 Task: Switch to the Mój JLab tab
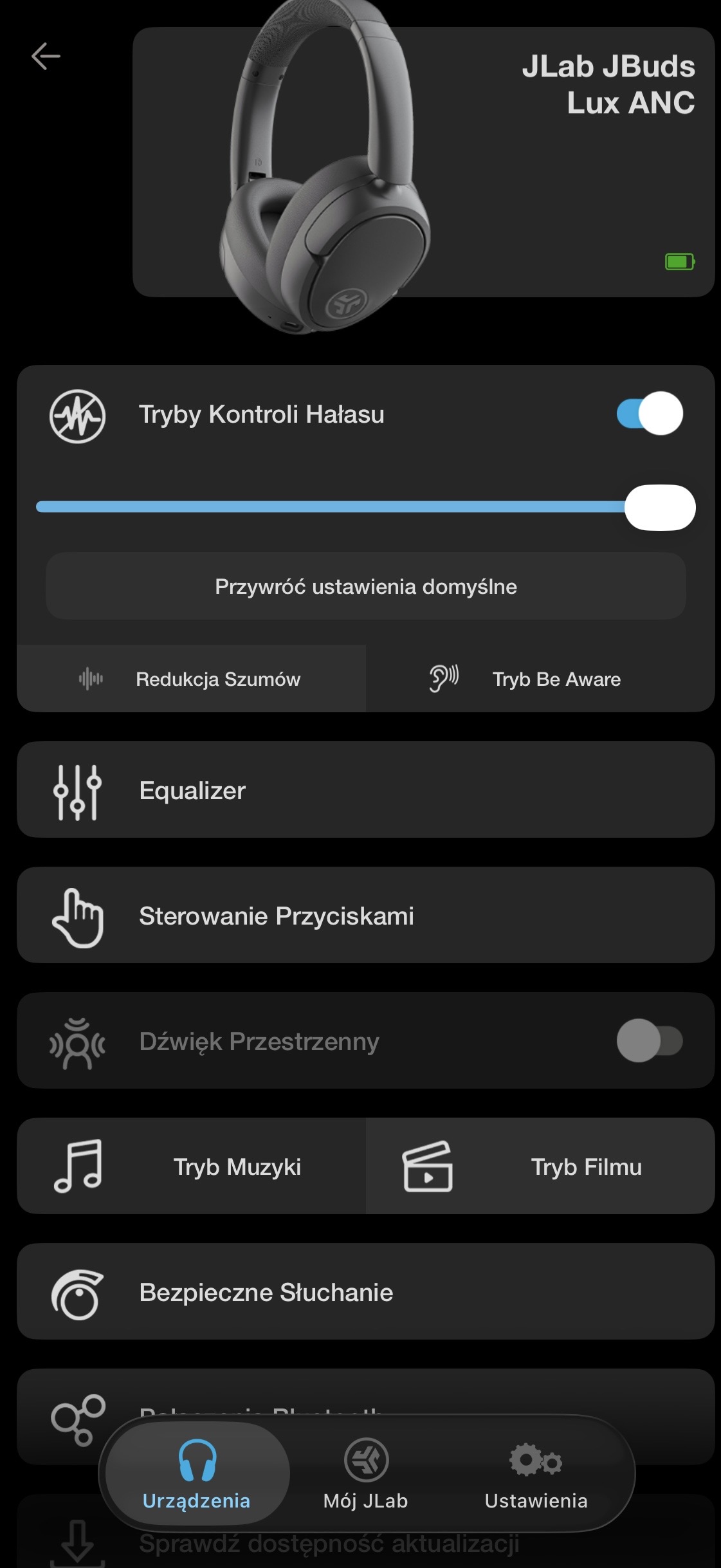point(365,1474)
